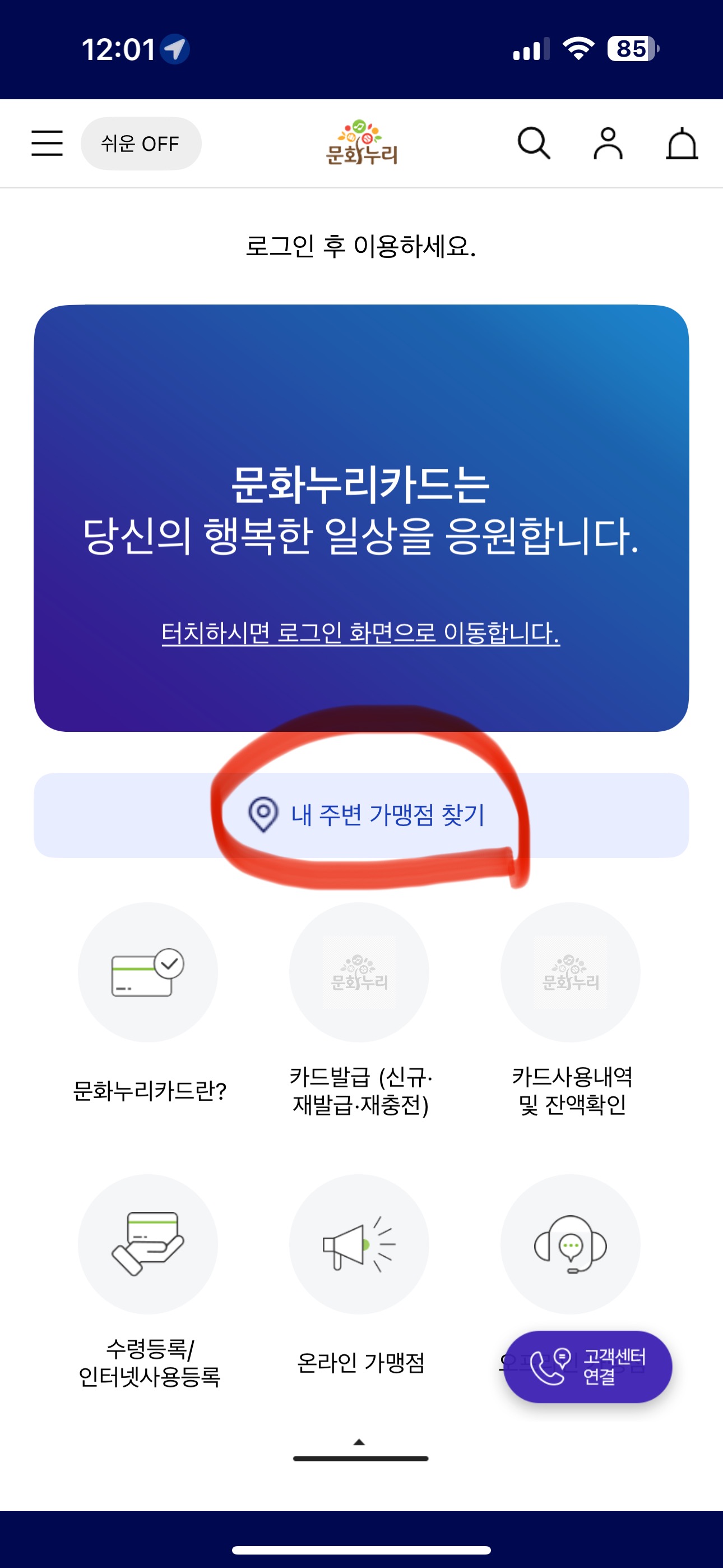The image size is (723, 1568).
Task: Open the profile icon in the header
Action: (609, 144)
